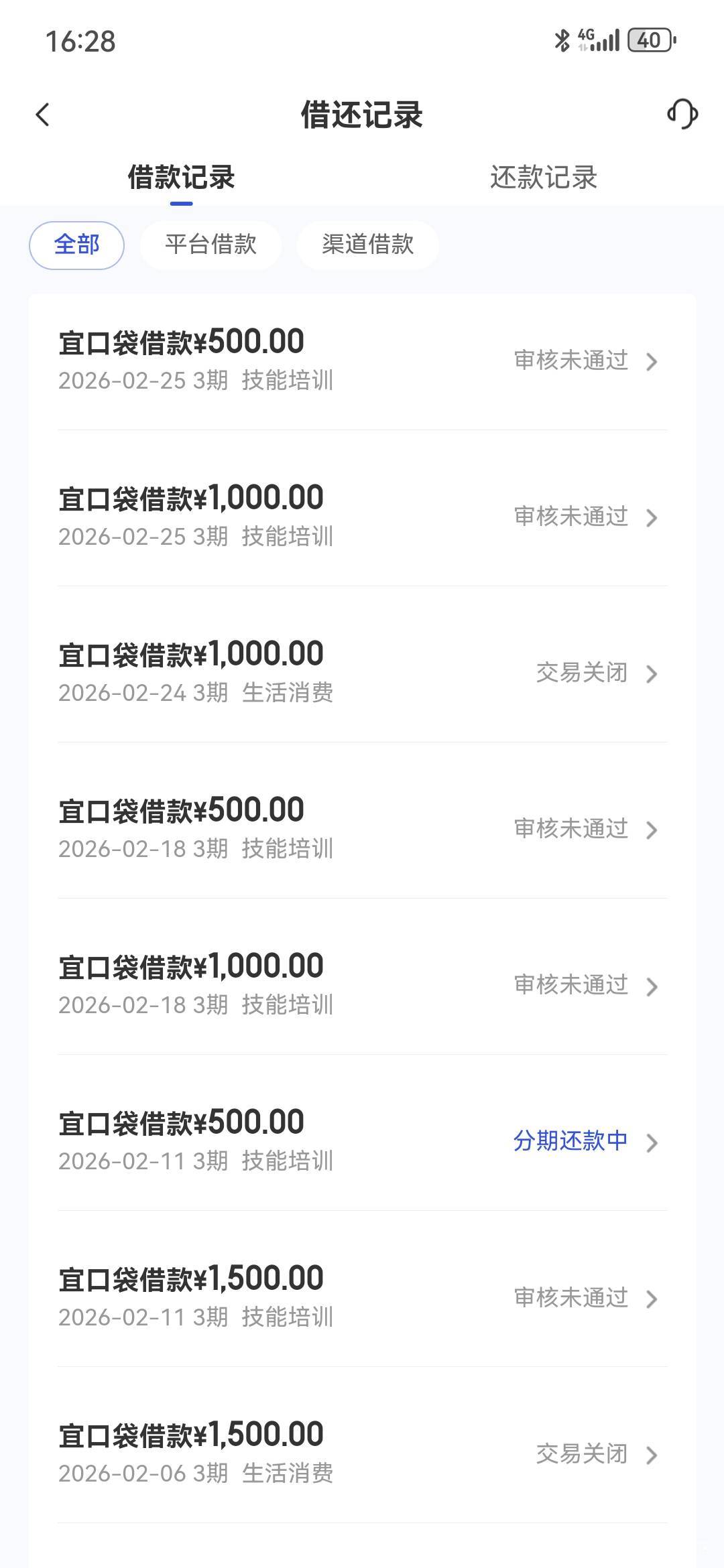This screenshot has height=1568, width=724.
Task: Open the ¥500.00 loan marked 分期还款中
Action: [362, 1141]
